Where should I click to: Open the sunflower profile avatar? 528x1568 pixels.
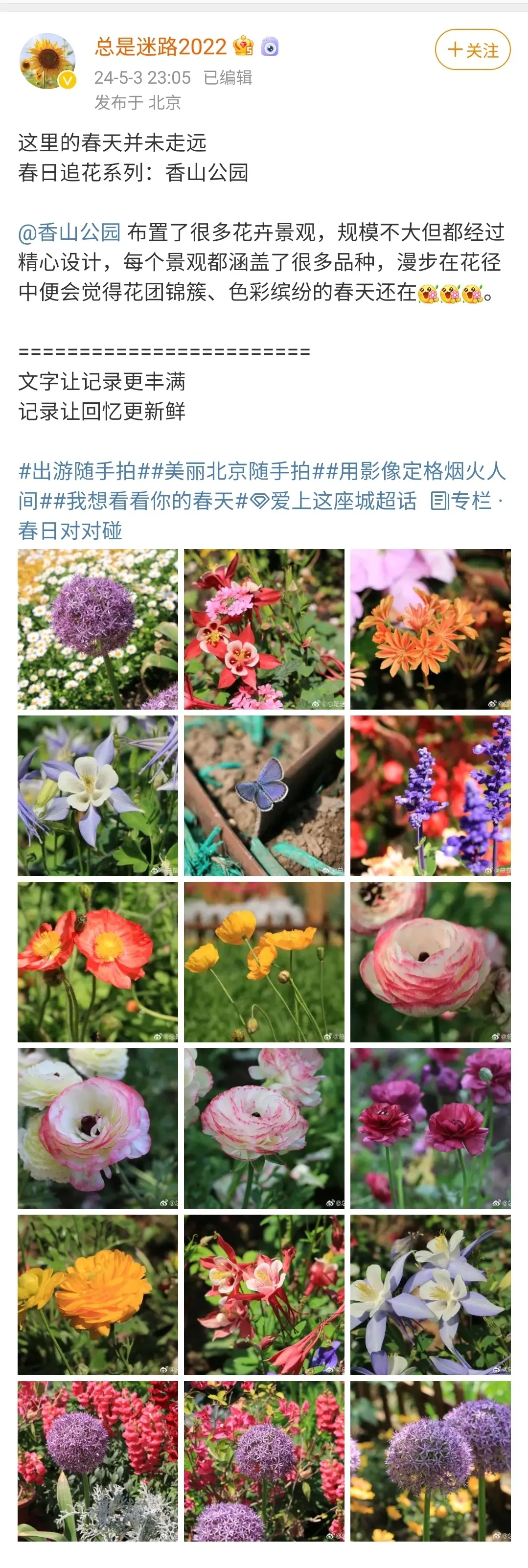[47, 61]
